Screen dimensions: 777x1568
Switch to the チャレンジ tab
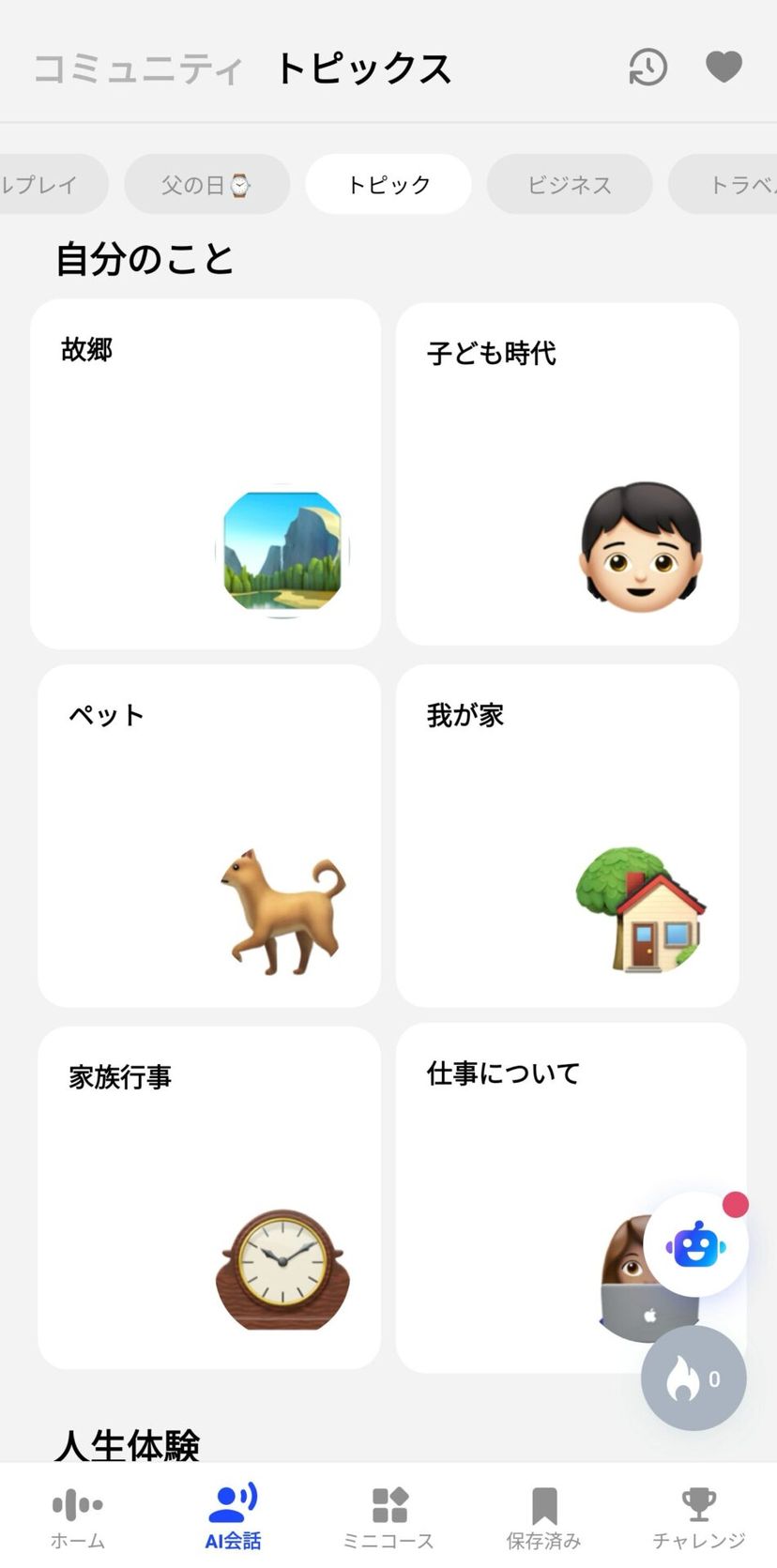point(699,1516)
